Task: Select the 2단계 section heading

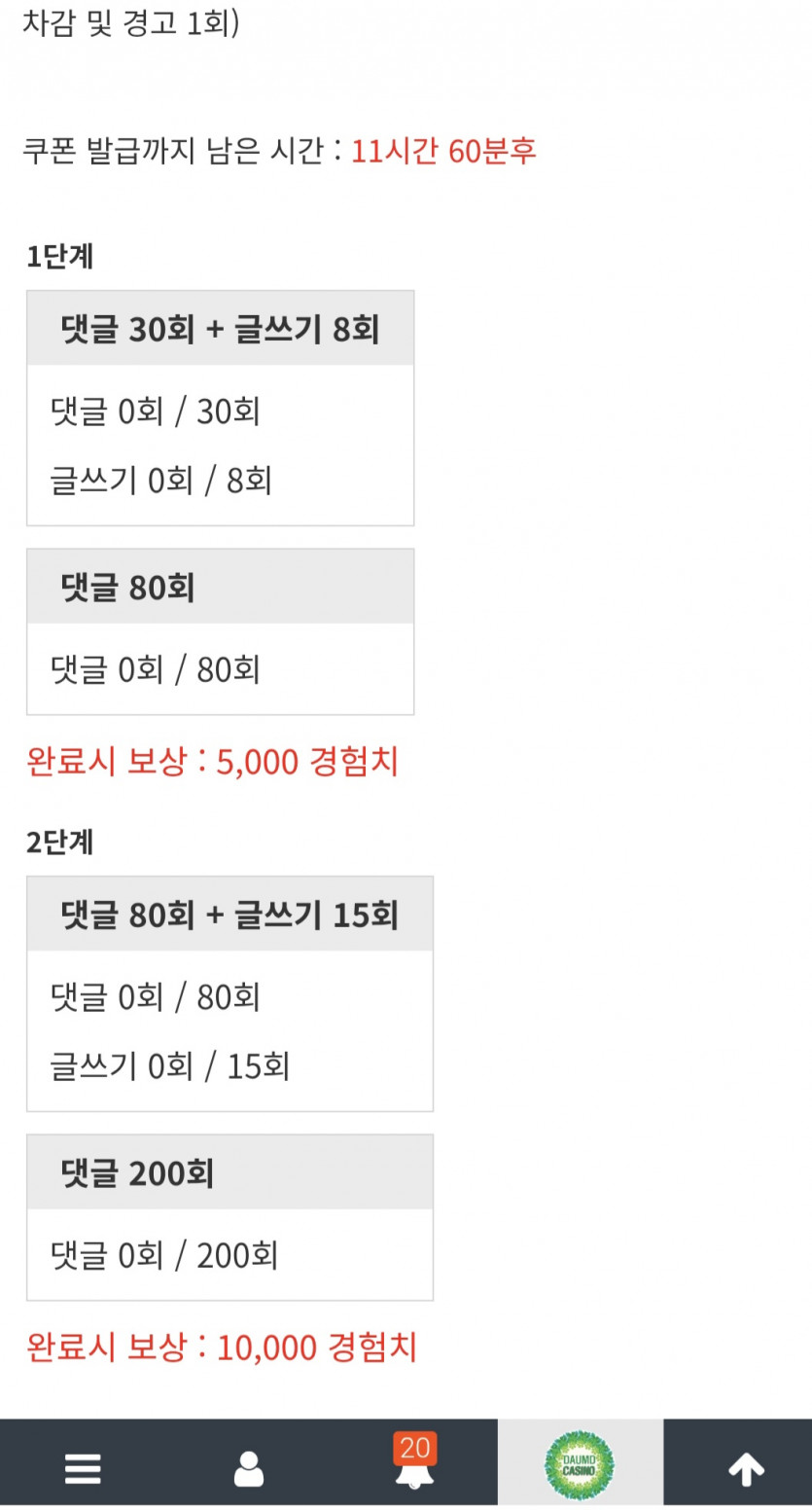Action: (x=60, y=845)
